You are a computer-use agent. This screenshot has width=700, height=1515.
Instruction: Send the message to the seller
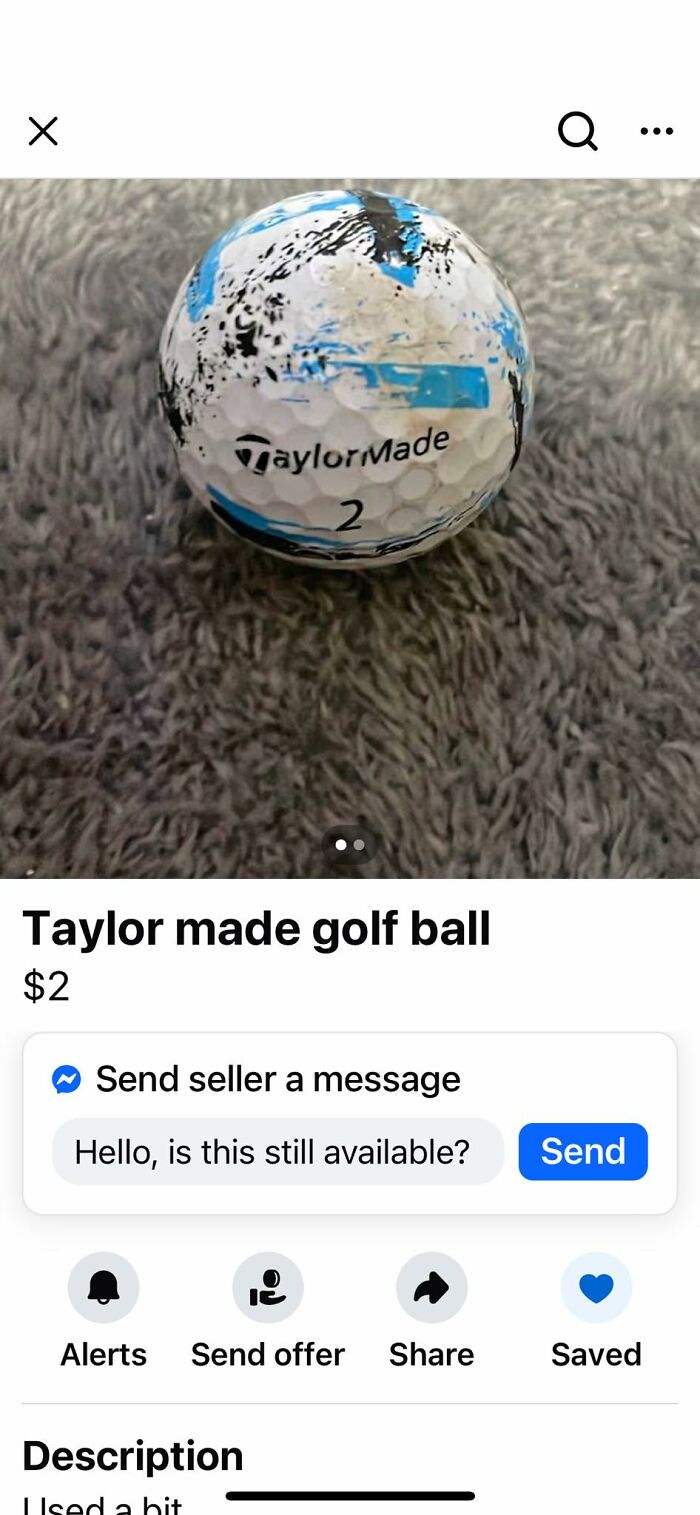[583, 1152]
